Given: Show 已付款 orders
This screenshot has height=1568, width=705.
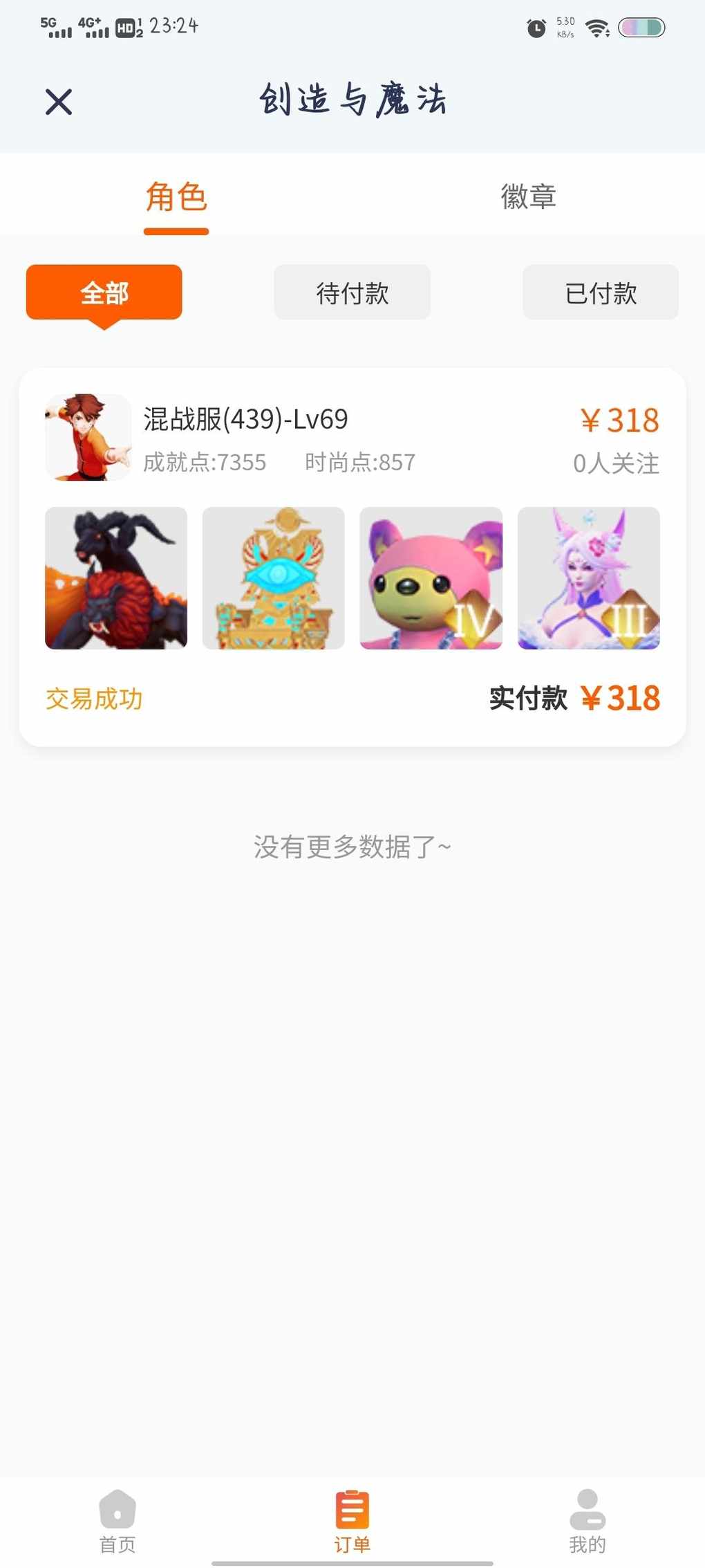Looking at the screenshot, I should (601, 293).
